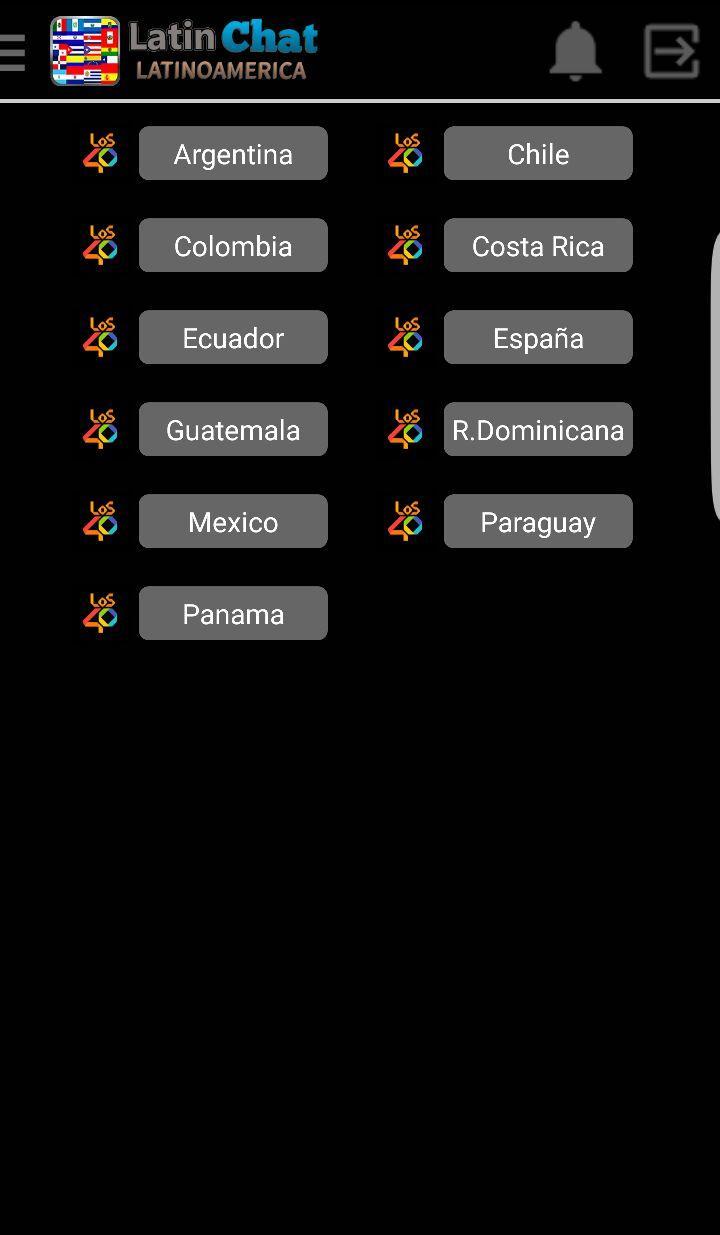Click the Mexico station button
This screenshot has width=720, height=1235.
pos(233,521)
